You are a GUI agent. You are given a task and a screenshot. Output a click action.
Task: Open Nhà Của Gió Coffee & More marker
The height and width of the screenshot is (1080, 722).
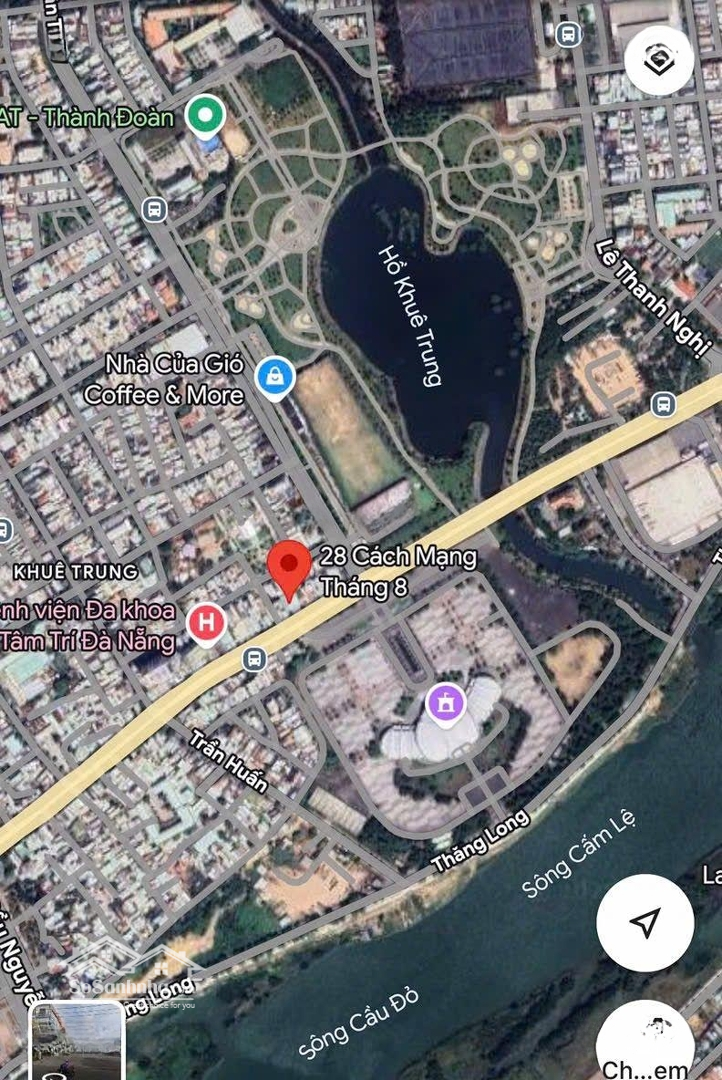click(x=273, y=378)
